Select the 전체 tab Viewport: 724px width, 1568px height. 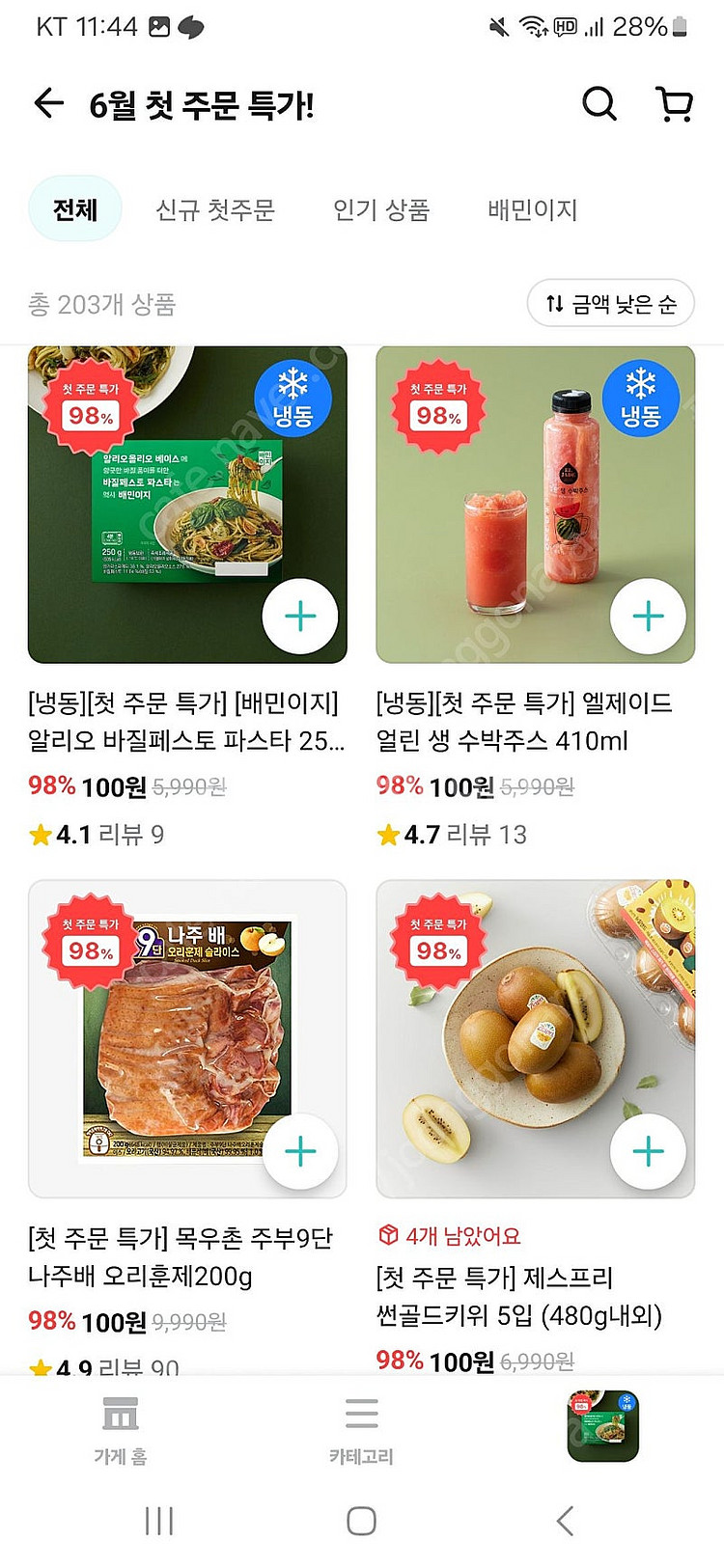75,209
